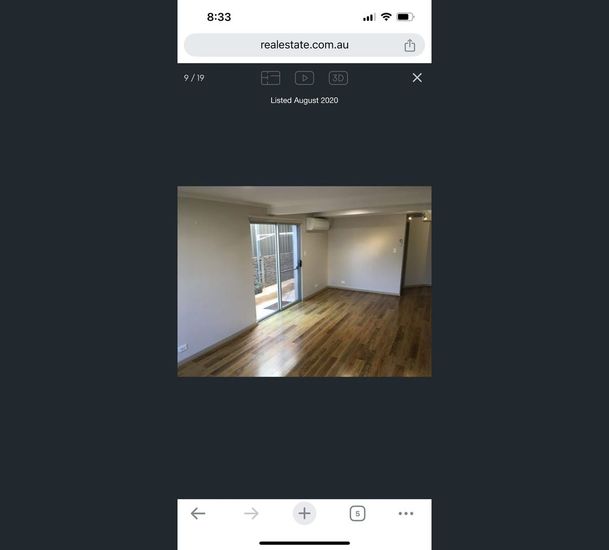This screenshot has height=550, width=609.
Task: View the five open tabs
Action: click(x=357, y=513)
